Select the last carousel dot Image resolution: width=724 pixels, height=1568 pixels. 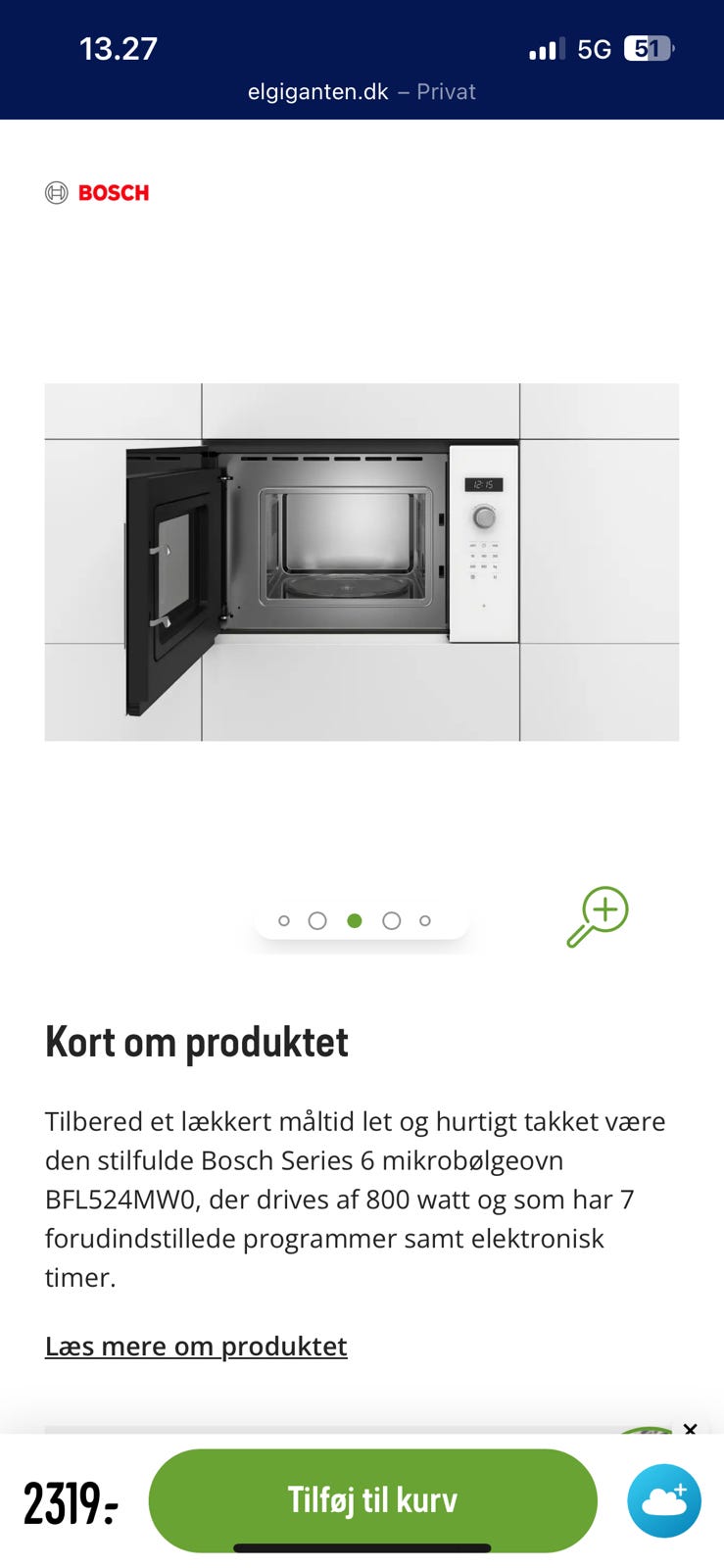425,920
